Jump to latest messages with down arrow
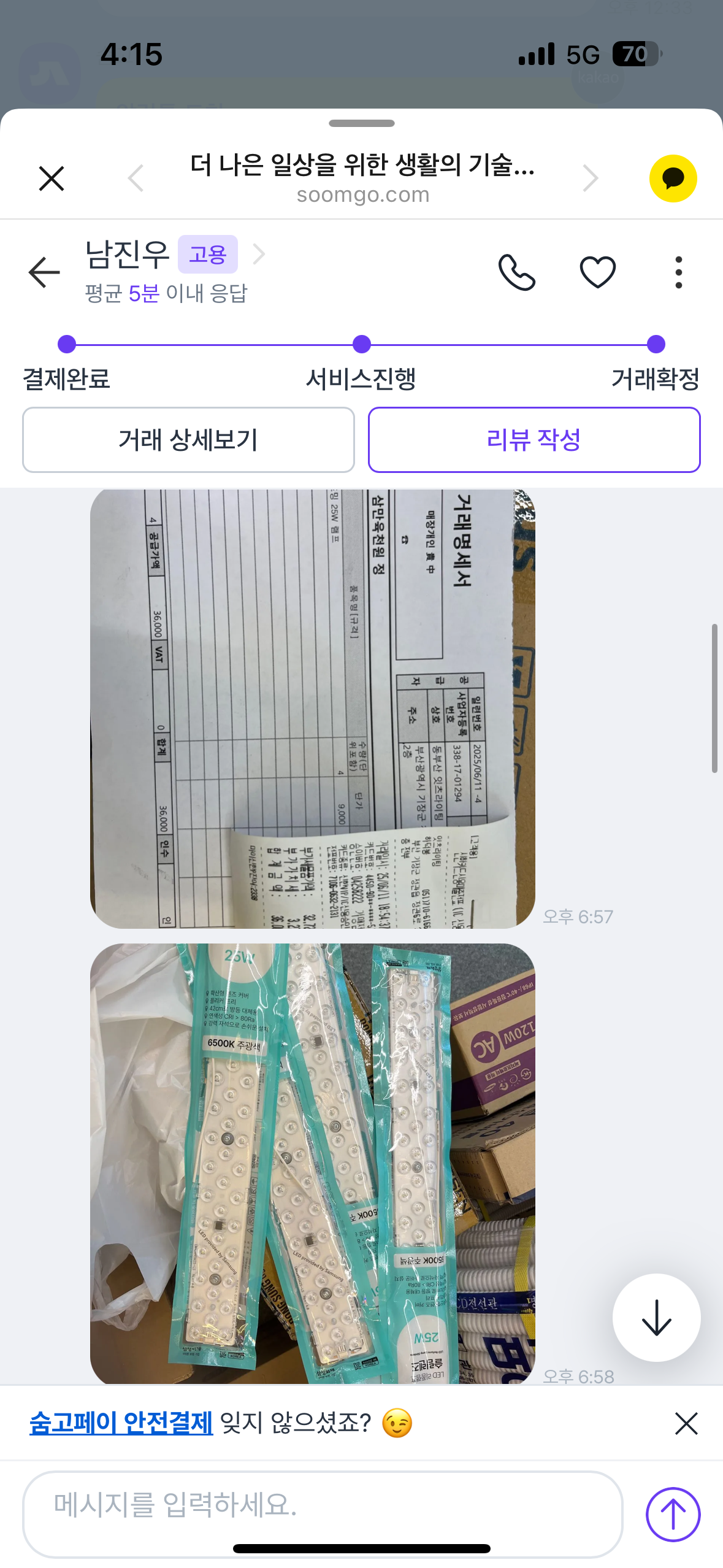Screen dimensions: 723x1568 [x=656, y=1317]
